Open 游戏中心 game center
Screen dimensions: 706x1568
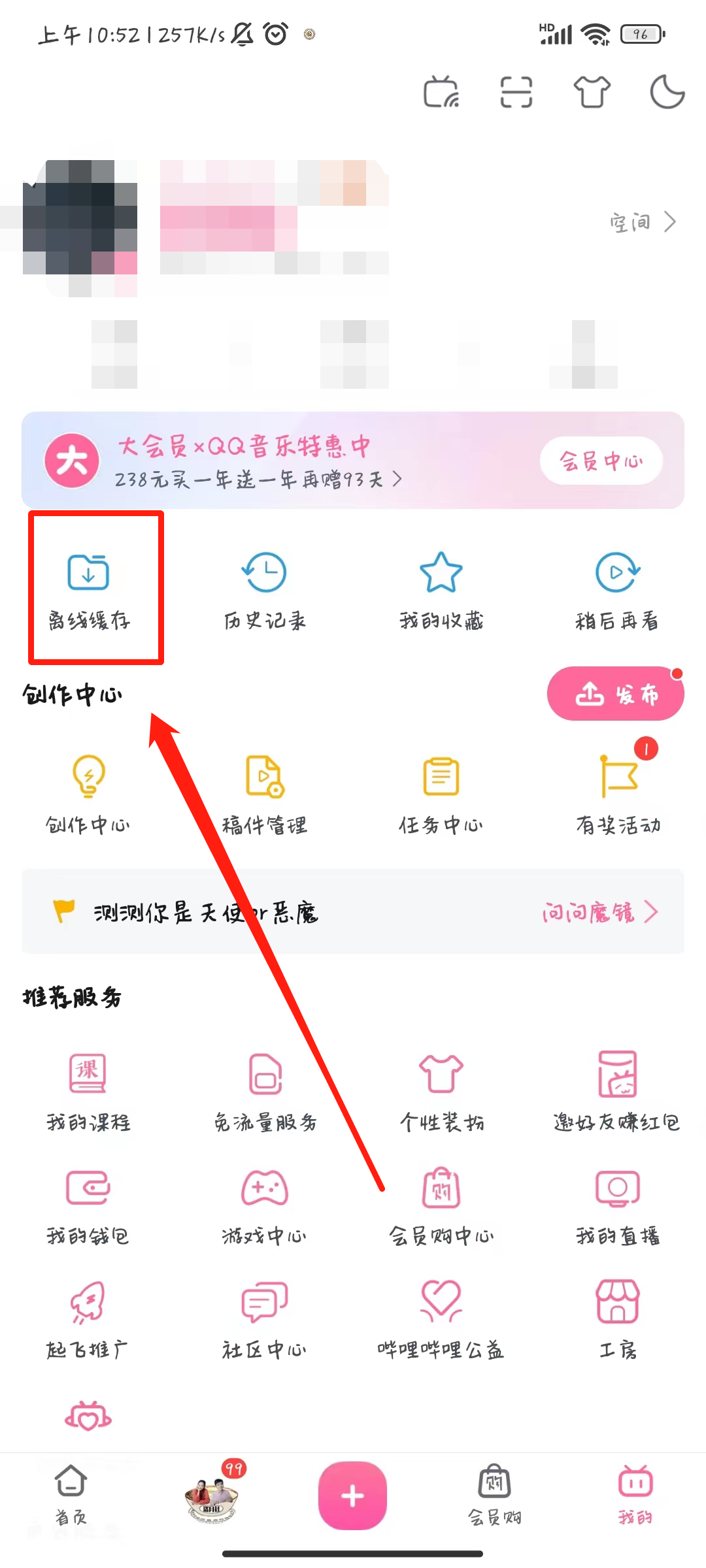click(265, 1205)
